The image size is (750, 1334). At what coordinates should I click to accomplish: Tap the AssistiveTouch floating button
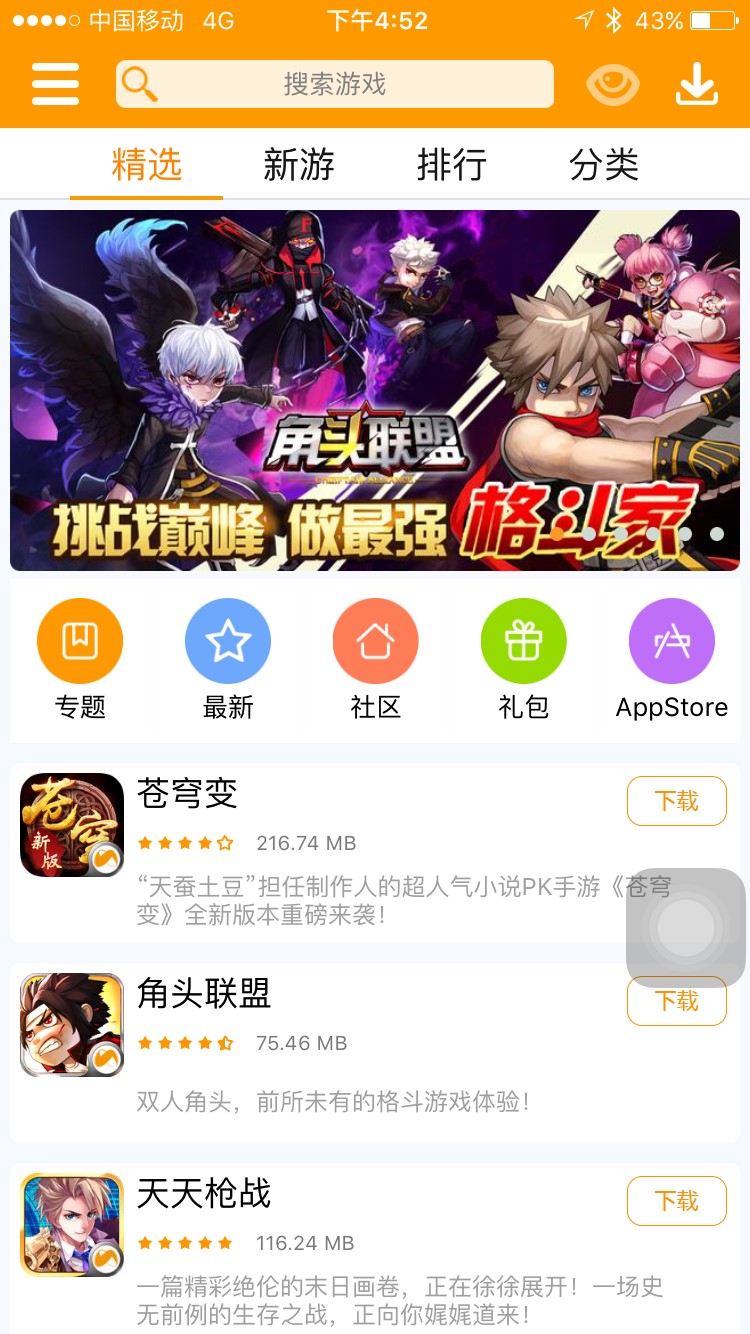coord(686,928)
